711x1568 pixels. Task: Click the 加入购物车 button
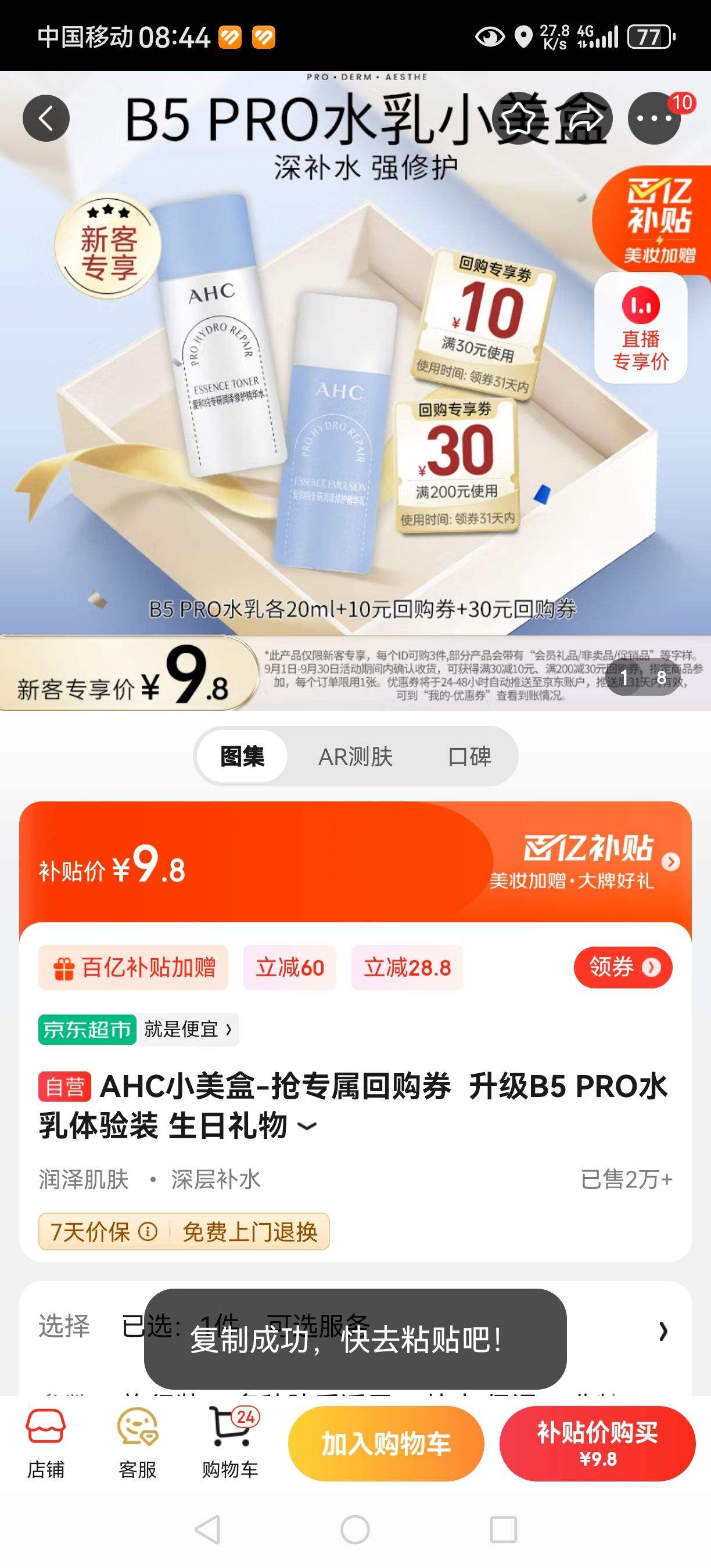(x=387, y=1443)
